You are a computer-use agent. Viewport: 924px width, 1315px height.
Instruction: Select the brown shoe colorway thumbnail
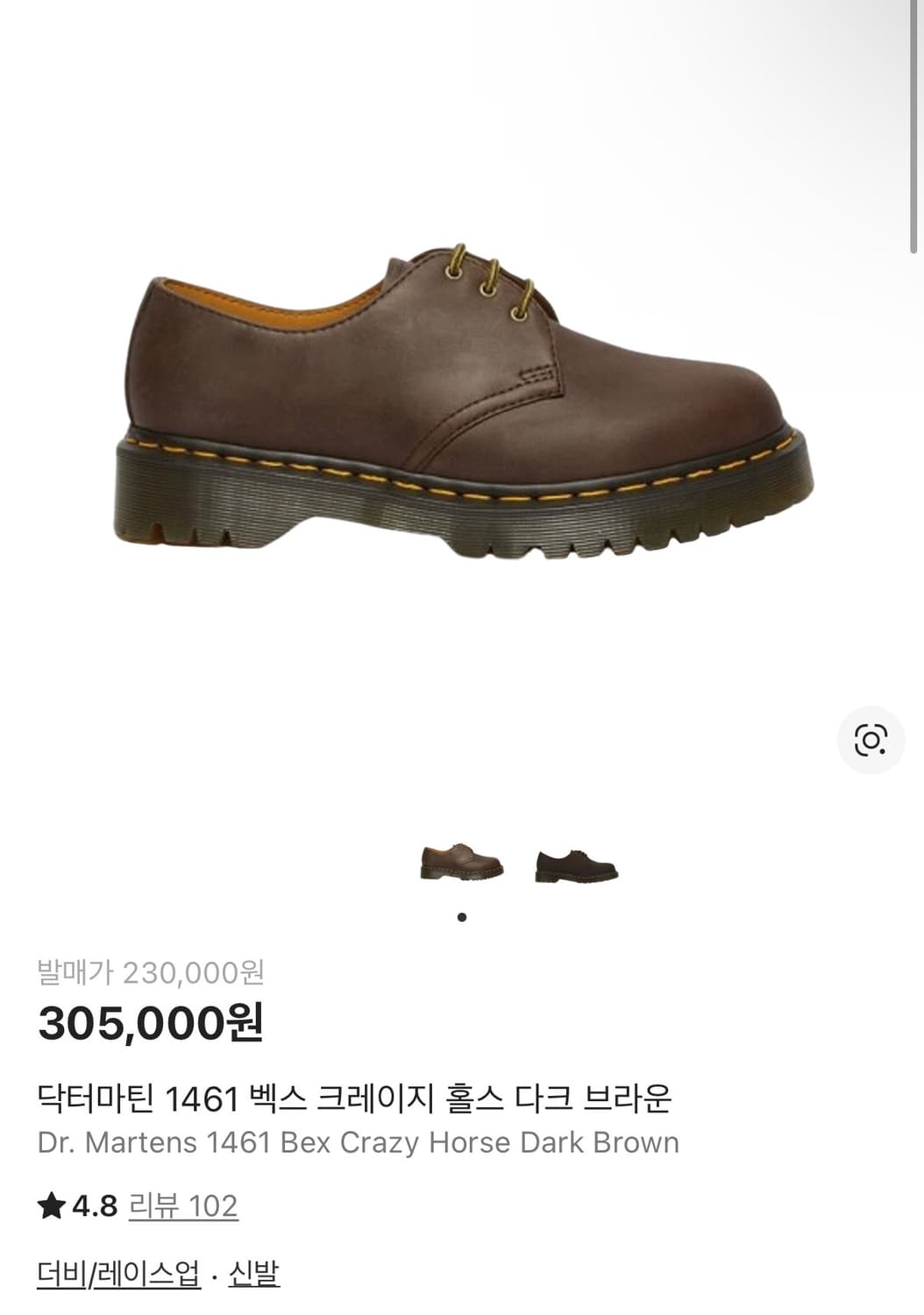coord(462,862)
